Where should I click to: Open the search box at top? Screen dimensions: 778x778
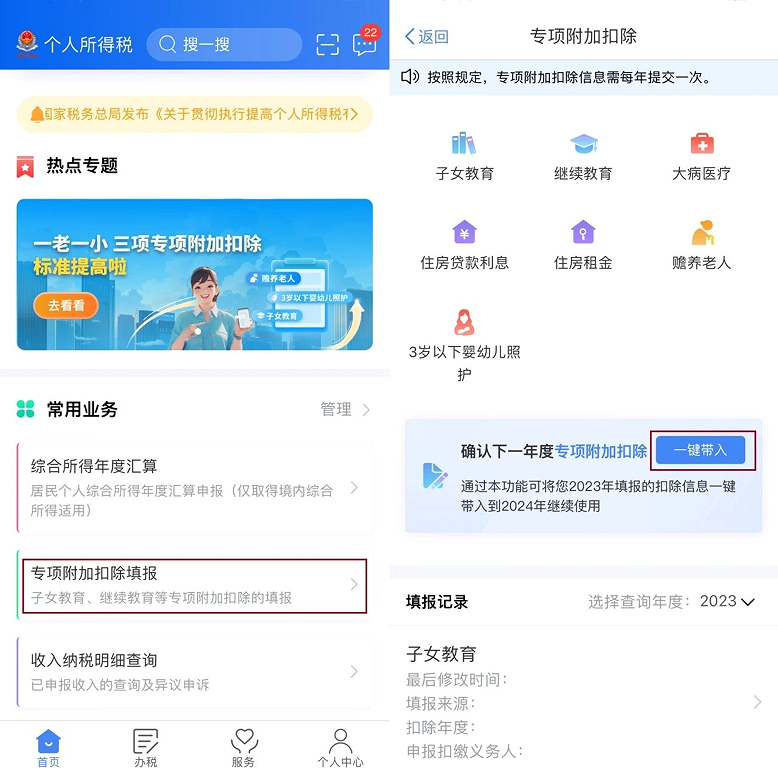pos(223,44)
